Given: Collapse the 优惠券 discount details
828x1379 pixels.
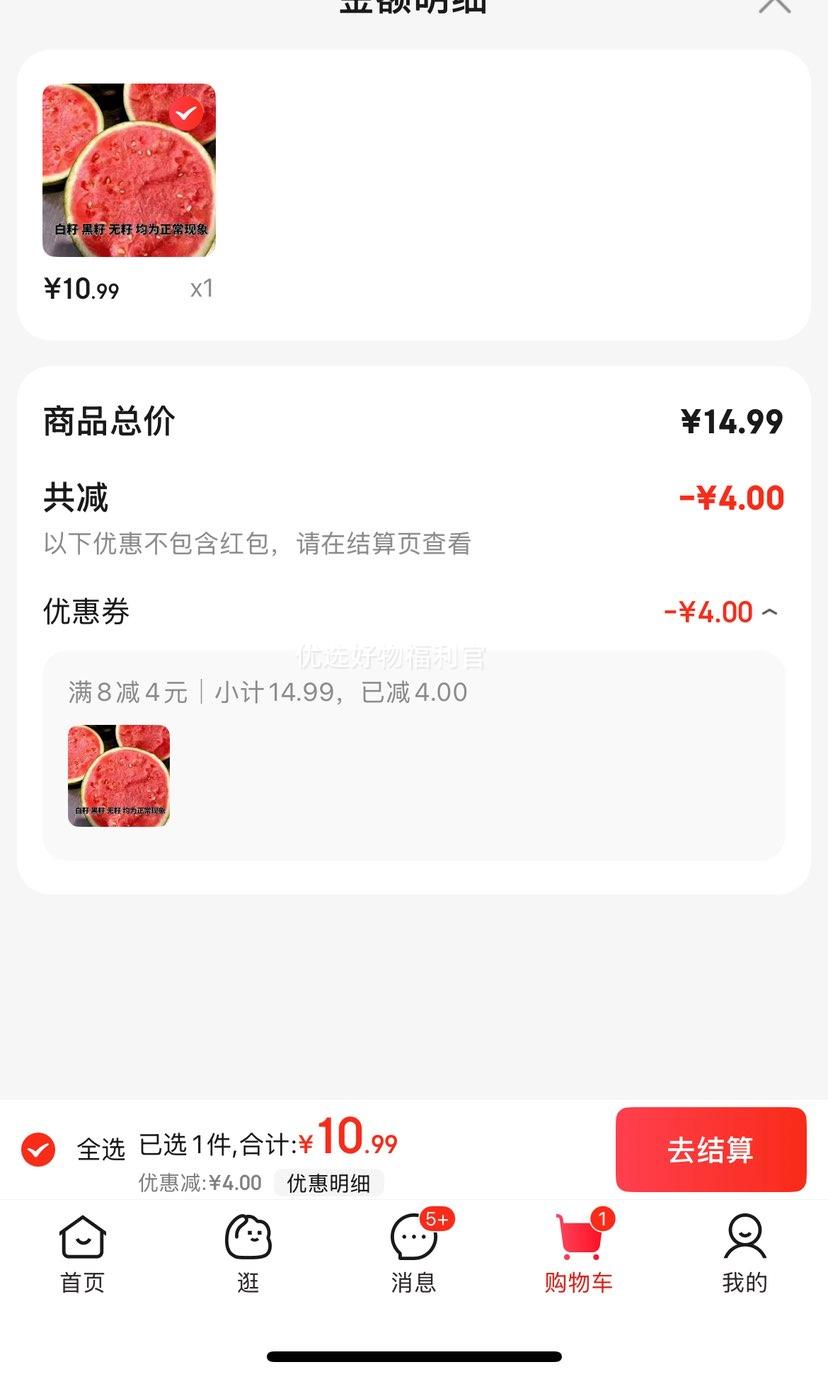Looking at the screenshot, I should pyautogui.click(x=769, y=612).
